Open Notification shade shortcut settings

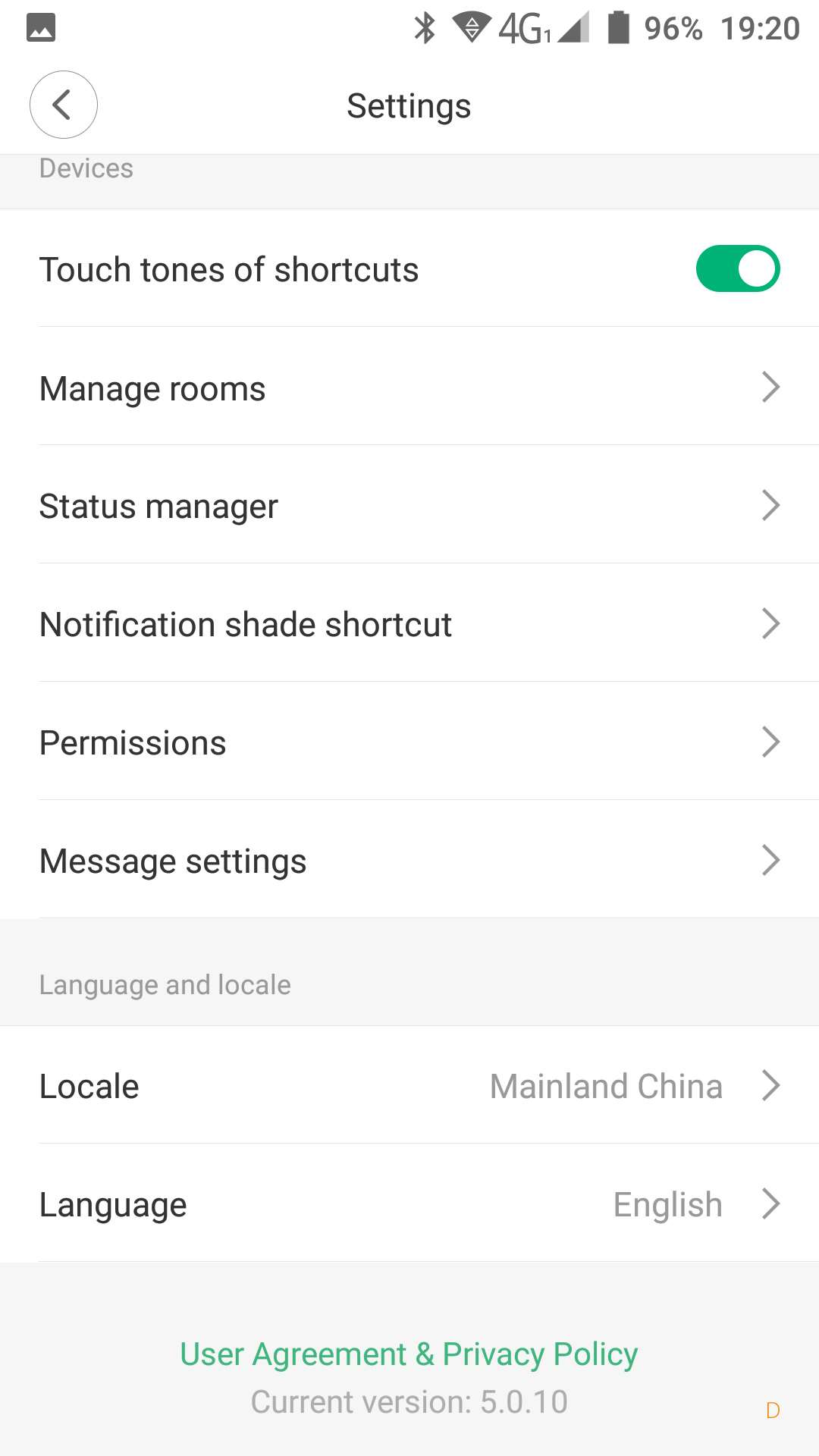point(409,624)
